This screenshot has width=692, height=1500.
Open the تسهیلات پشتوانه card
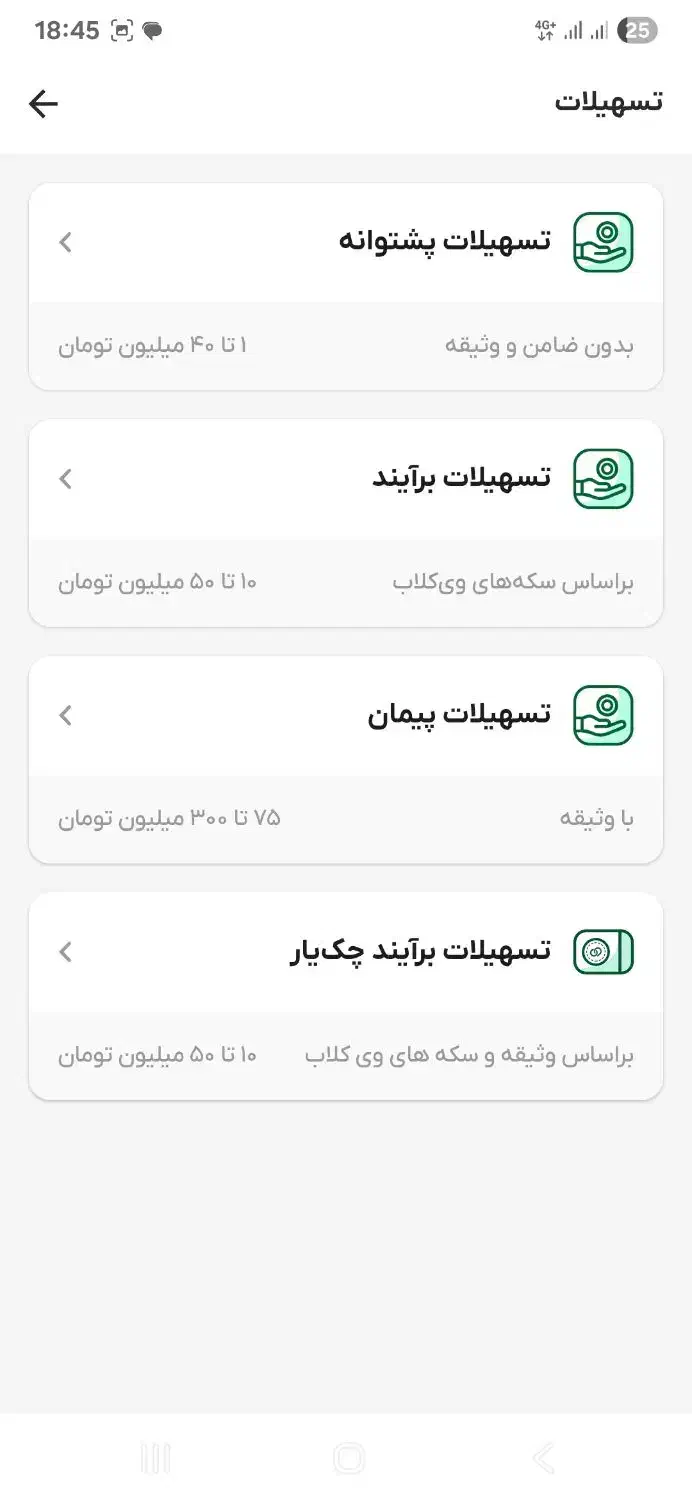pos(346,287)
